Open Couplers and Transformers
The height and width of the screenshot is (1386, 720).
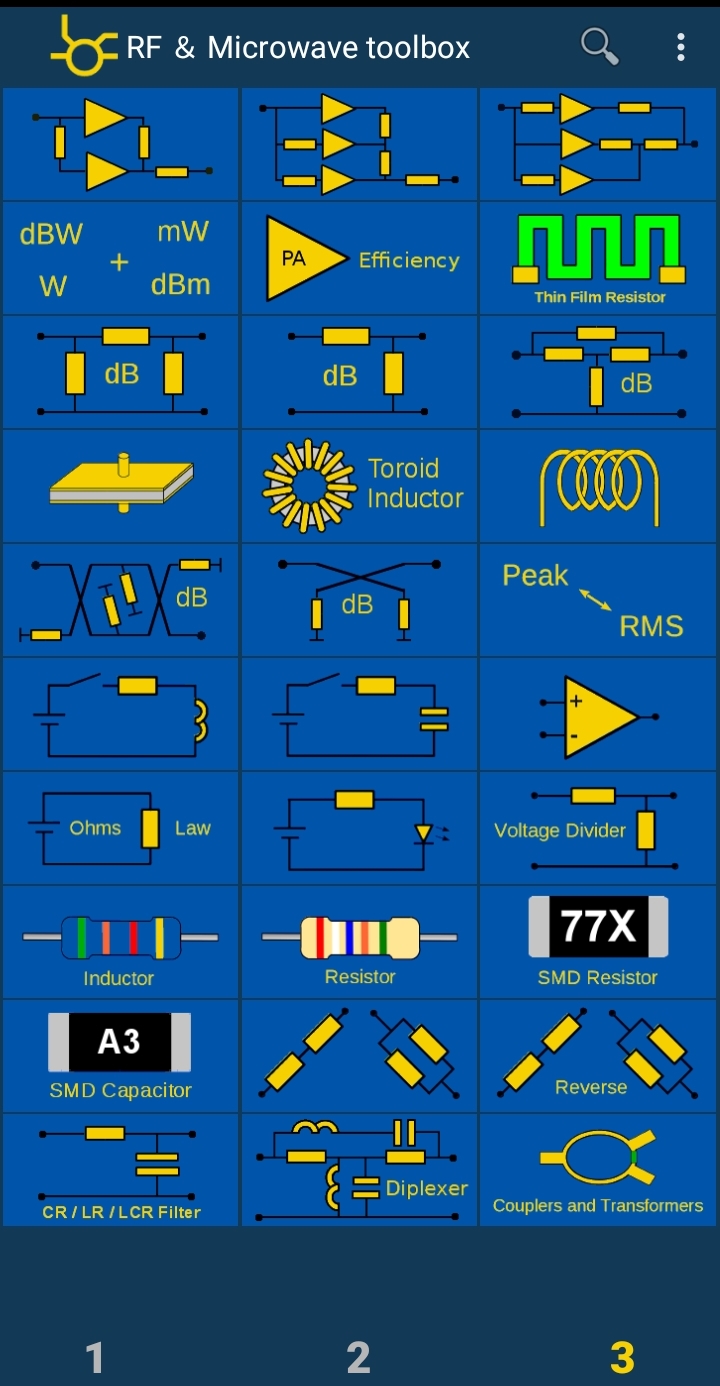598,1170
